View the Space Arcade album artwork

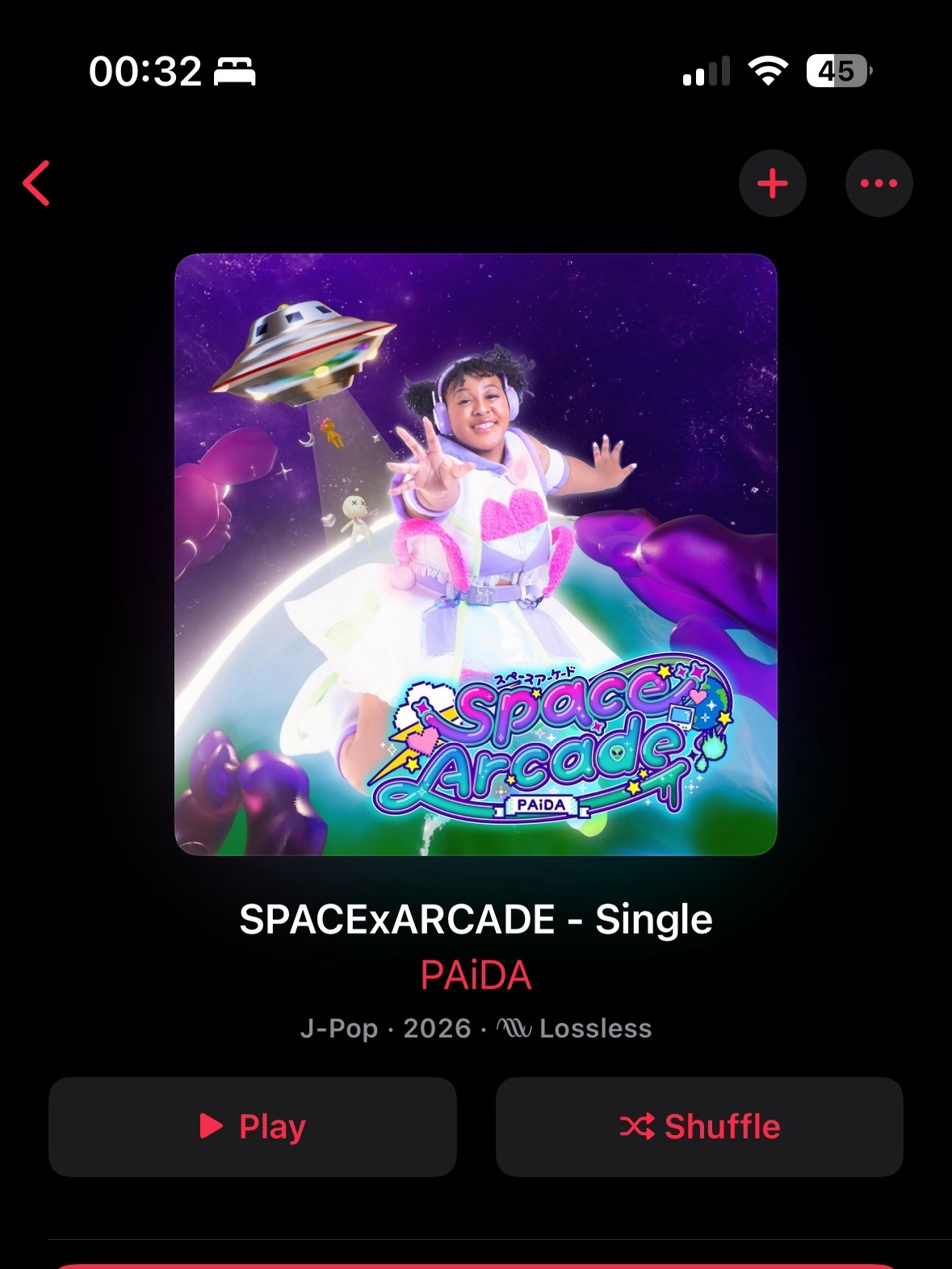pyautogui.click(x=476, y=554)
